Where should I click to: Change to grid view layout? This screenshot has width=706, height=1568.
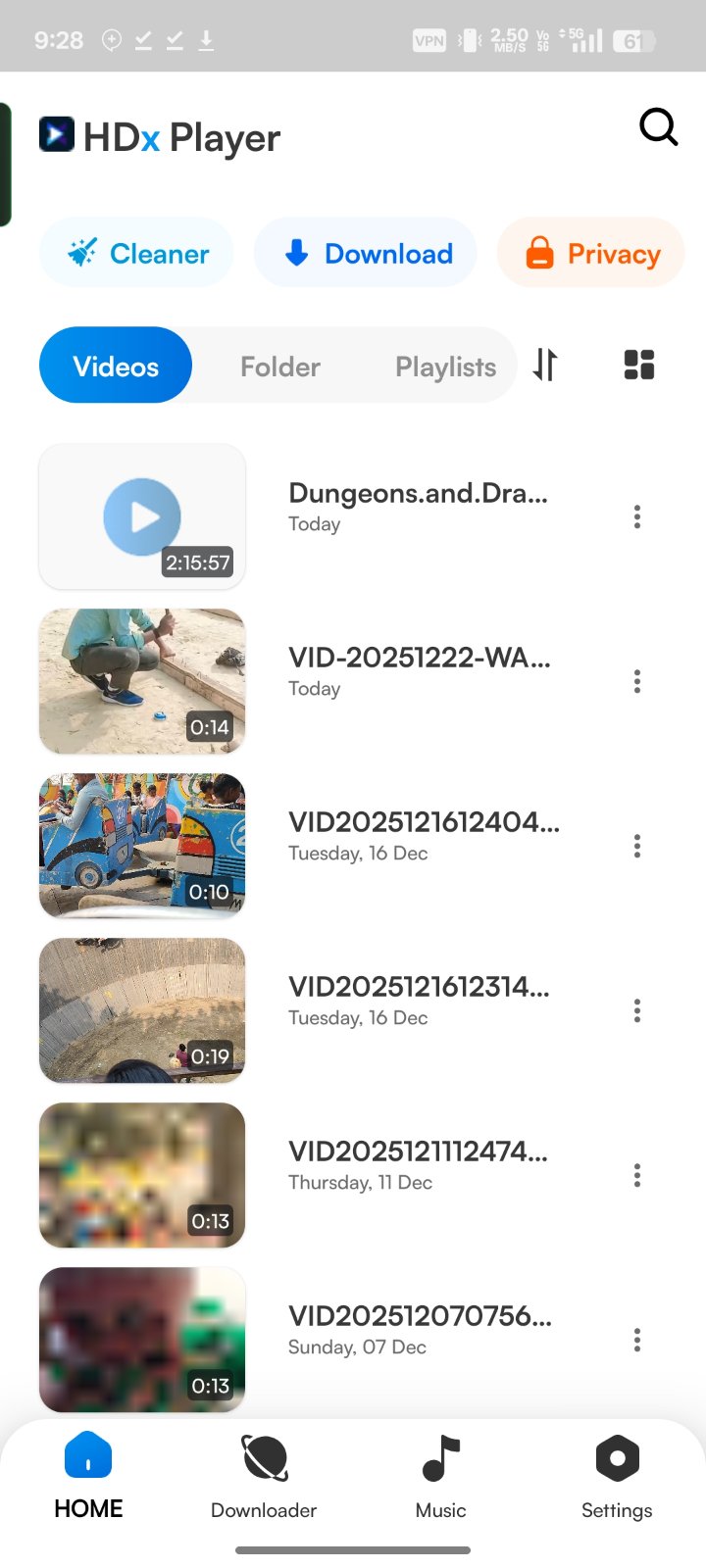click(x=638, y=365)
